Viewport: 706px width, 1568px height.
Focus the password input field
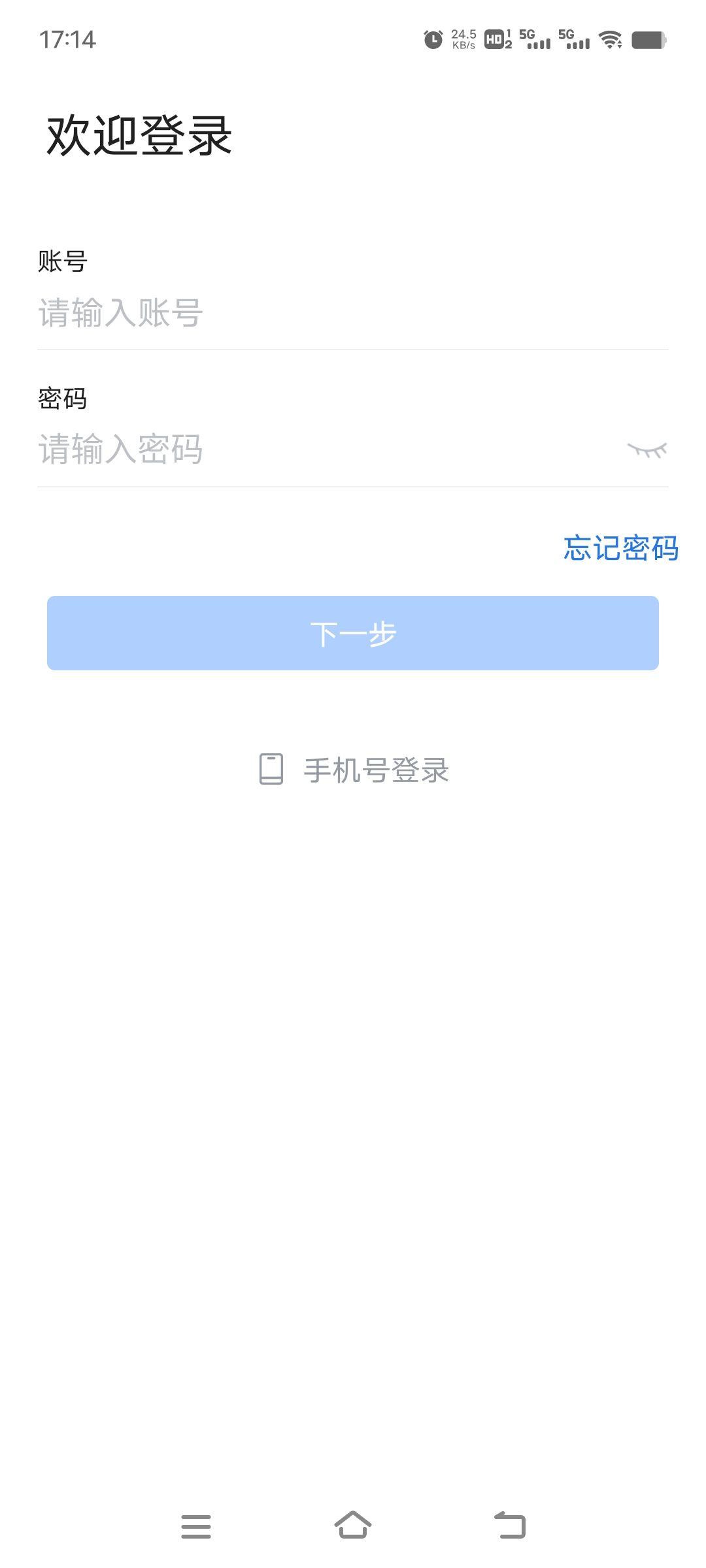pos(327,449)
